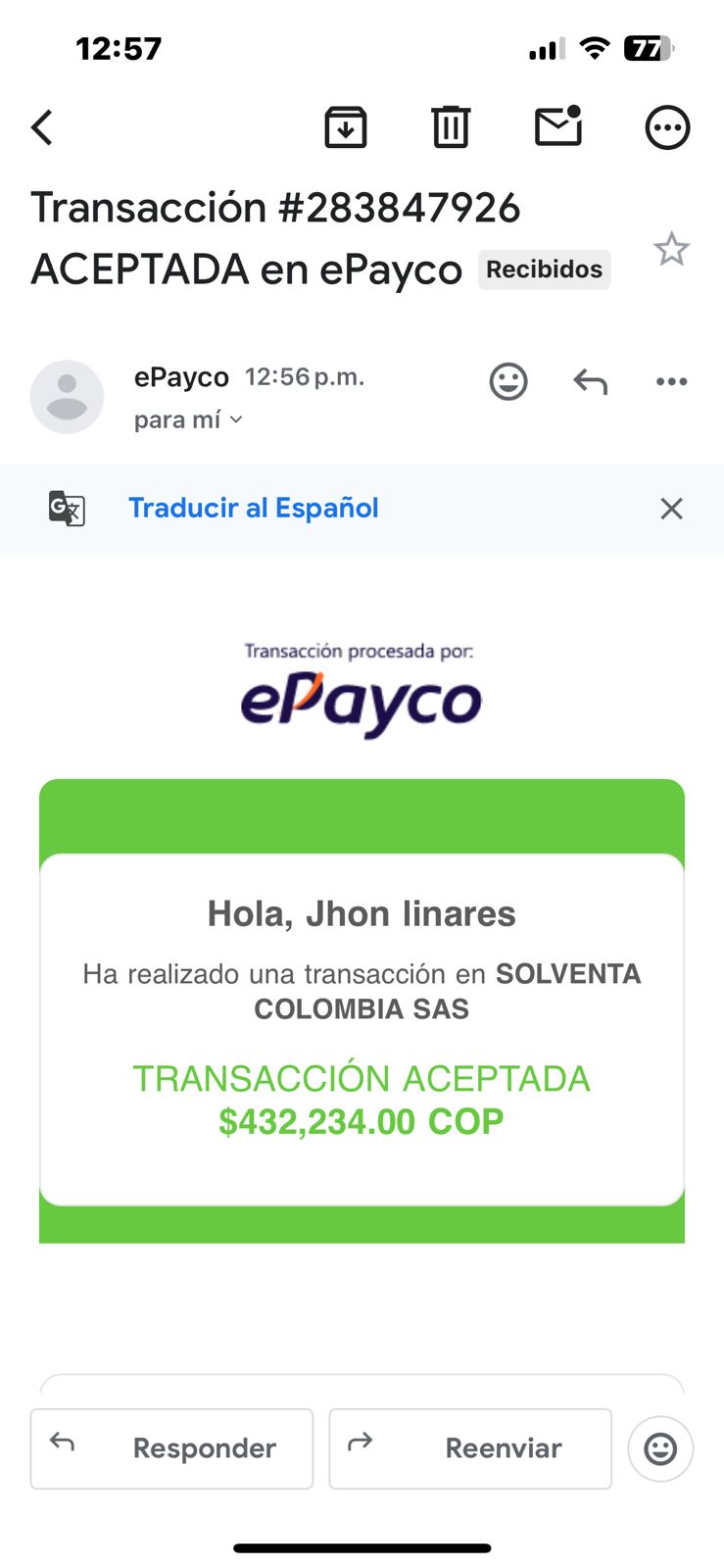The height and width of the screenshot is (1568, 724).
Task: Go back to the inbox
Action: pos(42,127)
